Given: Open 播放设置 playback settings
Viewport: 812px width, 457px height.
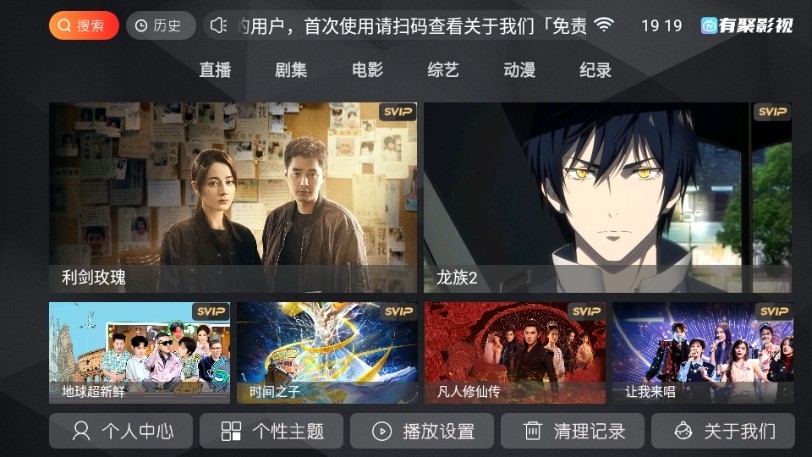Looking at the screenshot, I should (422, 431).
